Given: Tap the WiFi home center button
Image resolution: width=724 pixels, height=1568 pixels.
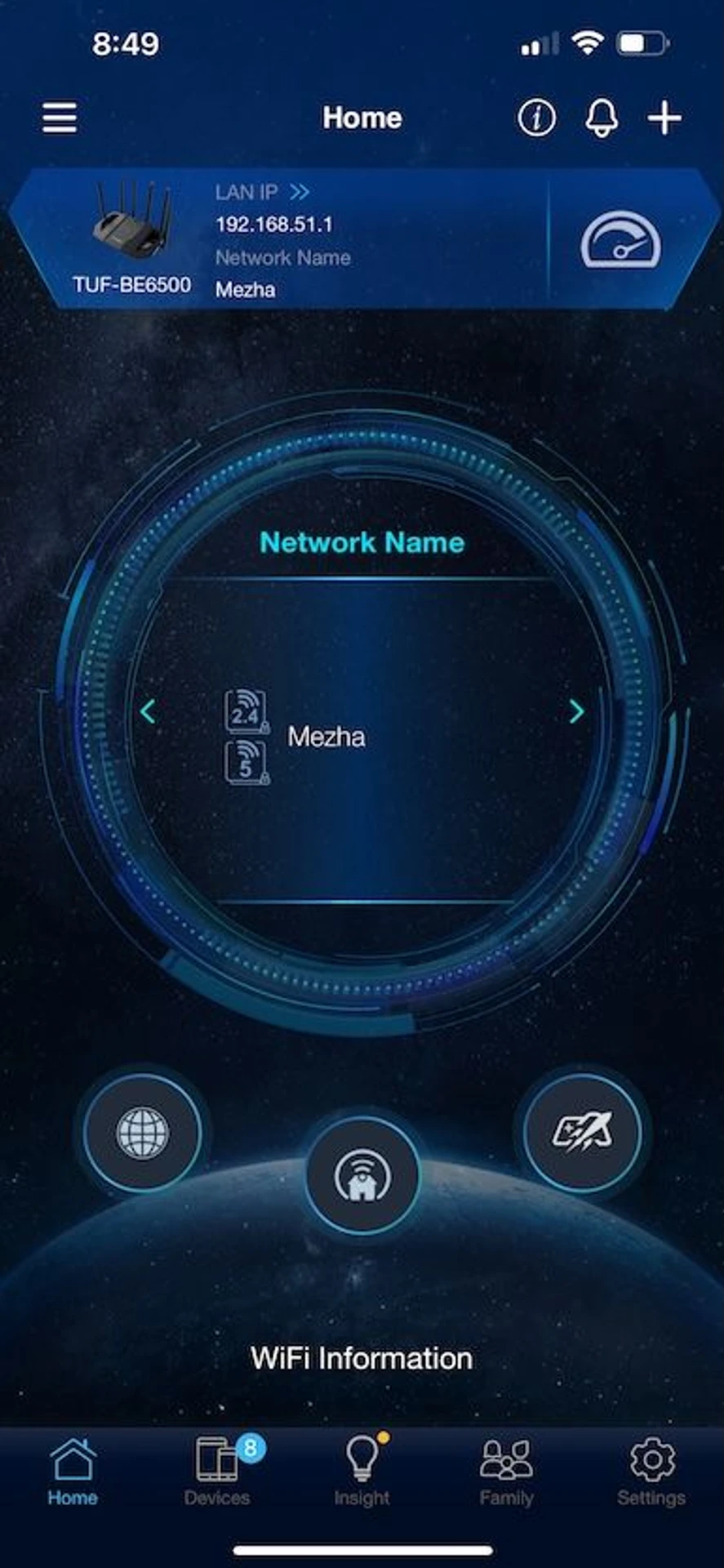Looking at the screenshot, I should (x=362, y=1175).
